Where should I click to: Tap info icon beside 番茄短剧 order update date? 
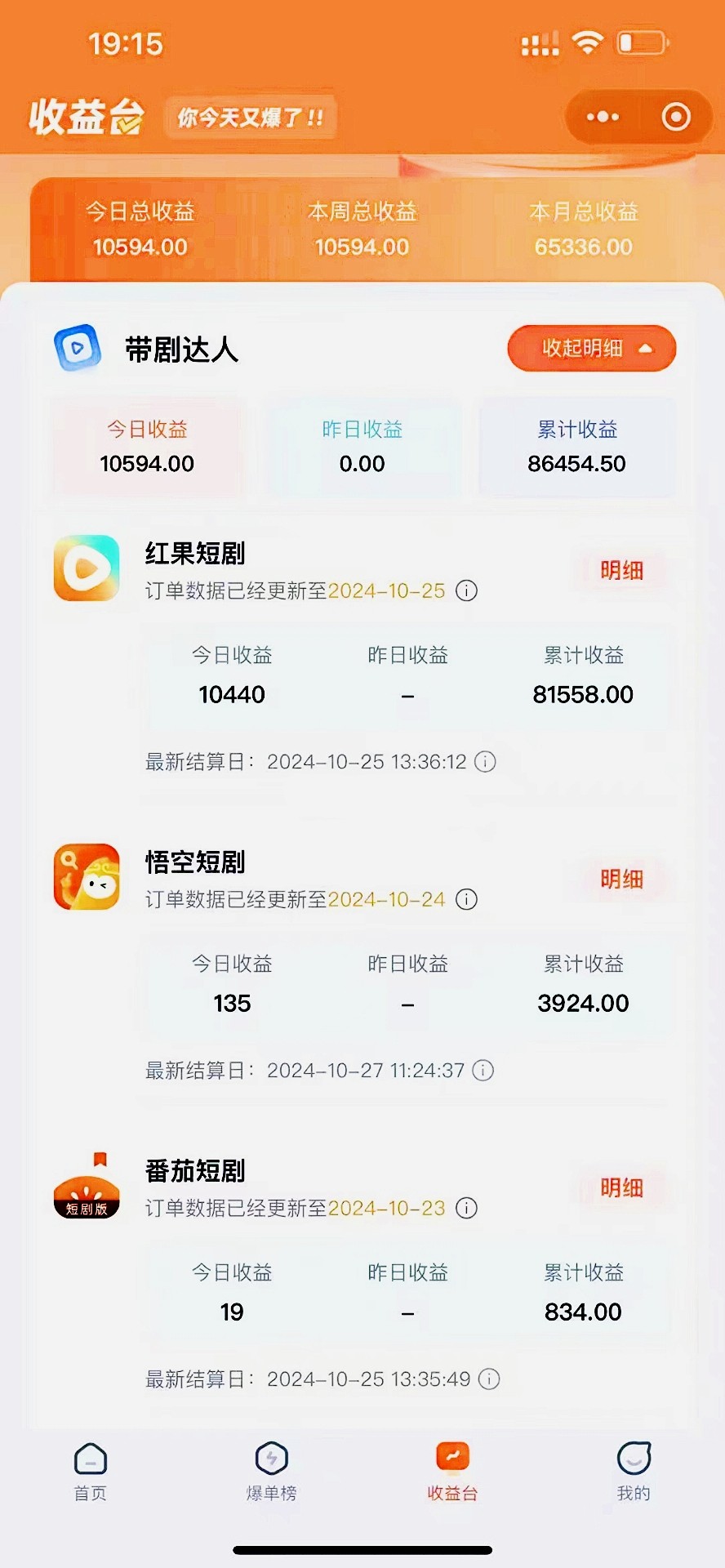466,1208
